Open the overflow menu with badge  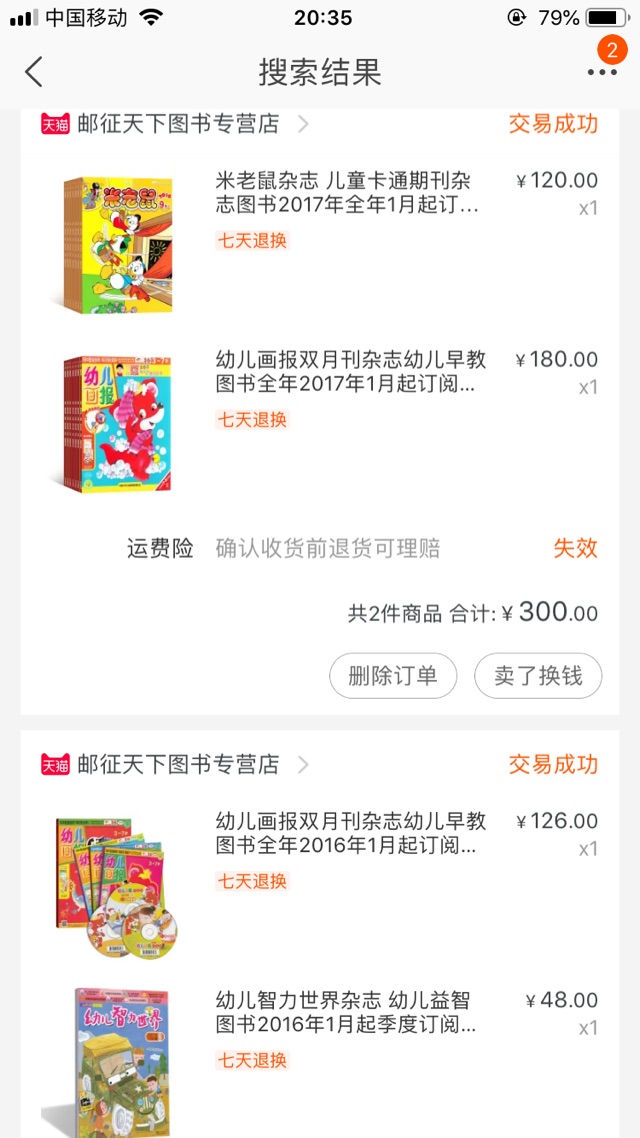602,70
